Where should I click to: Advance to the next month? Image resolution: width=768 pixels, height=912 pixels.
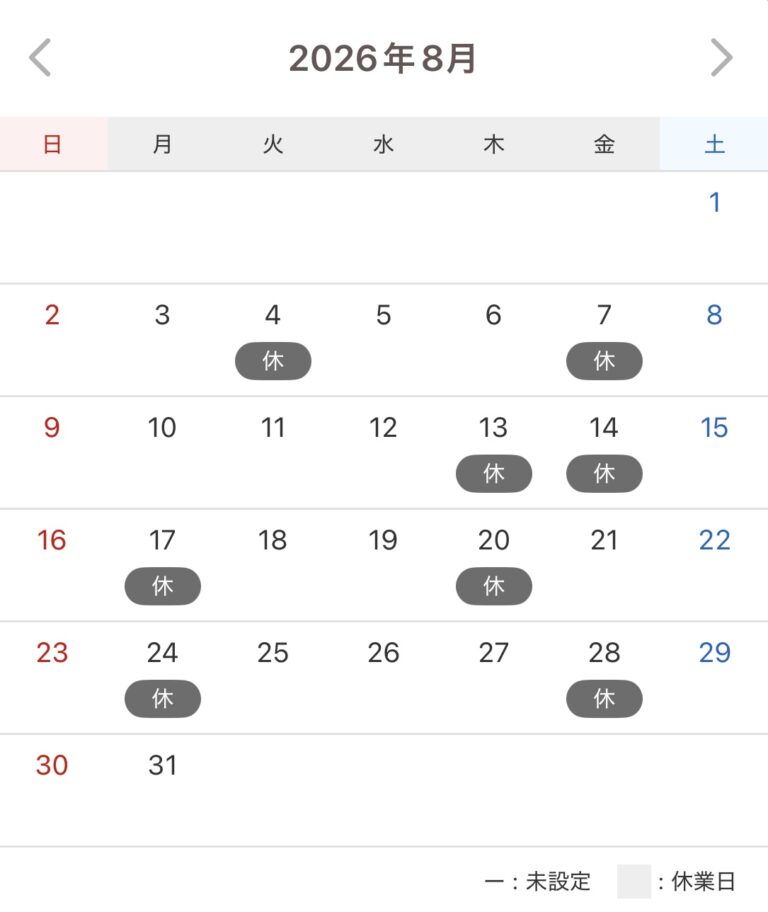point(721,58)
